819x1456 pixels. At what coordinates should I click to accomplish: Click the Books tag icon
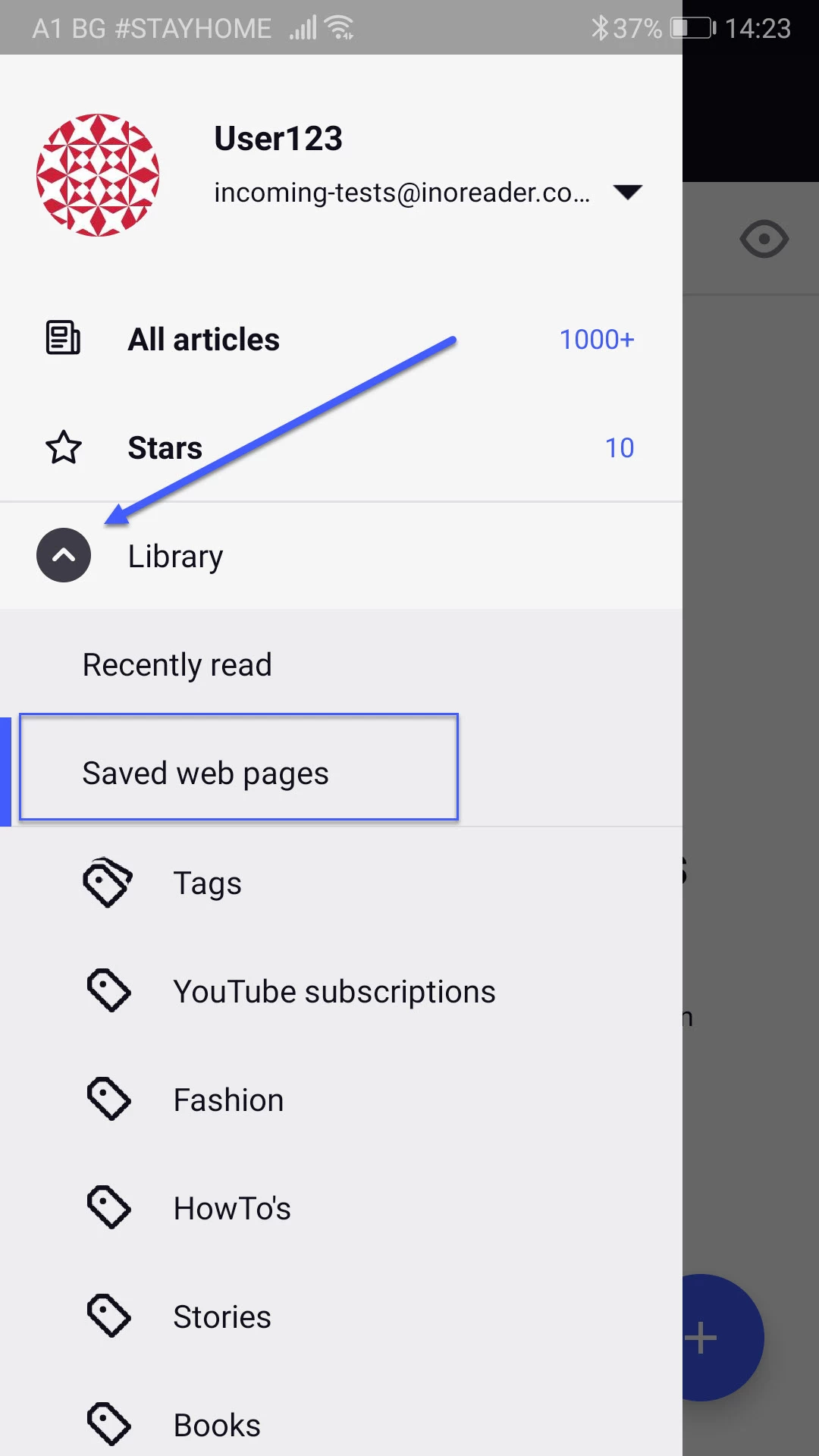pyautogui.click(x=108, y=1423)
